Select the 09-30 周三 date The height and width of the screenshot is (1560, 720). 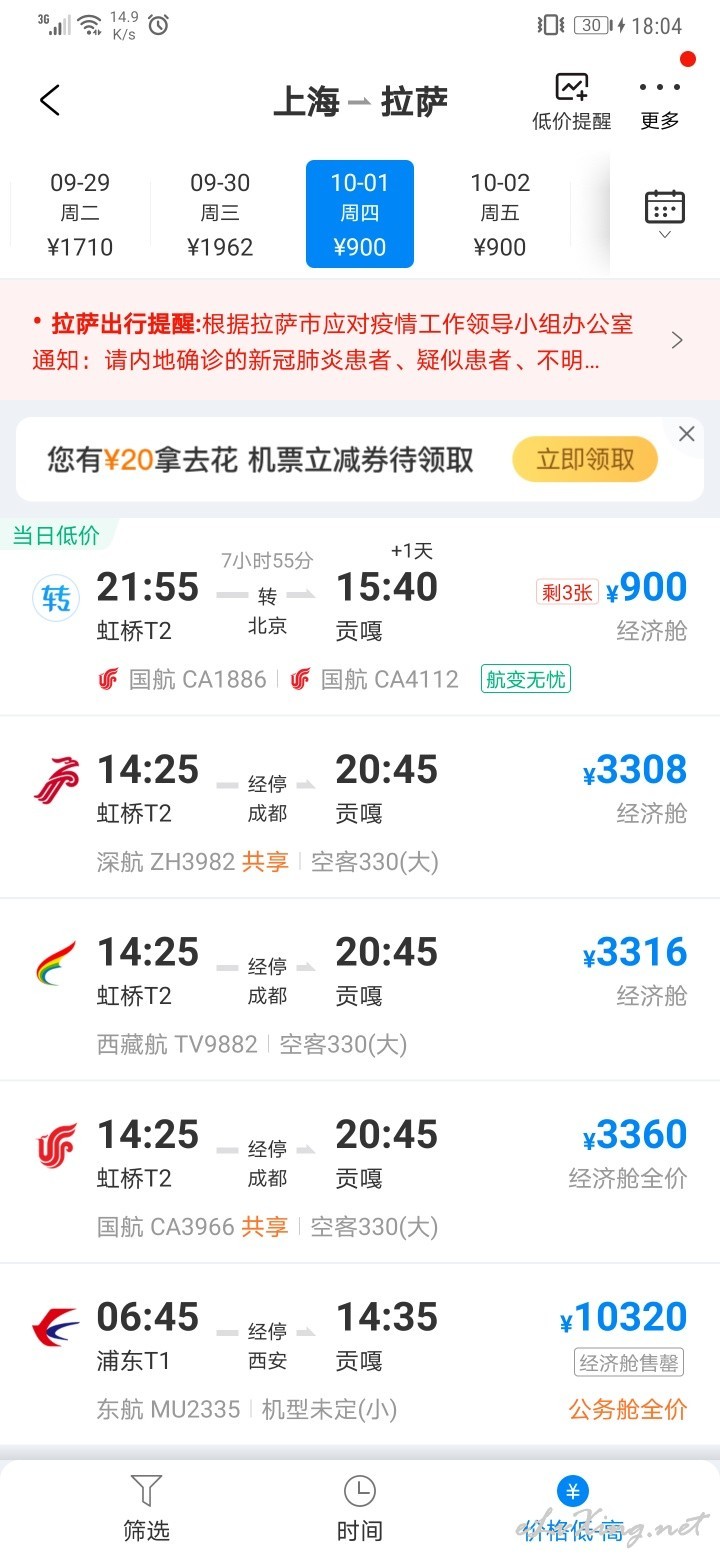[220, 214]
